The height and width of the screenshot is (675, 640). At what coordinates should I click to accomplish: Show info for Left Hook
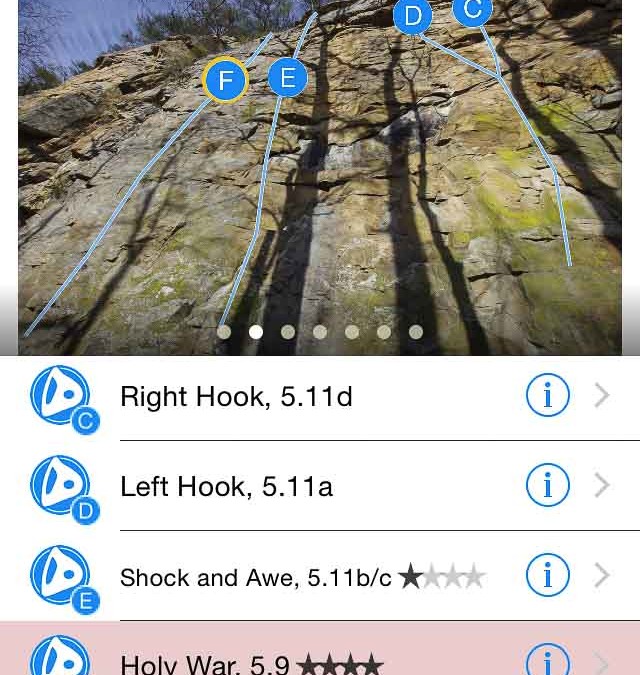click(547, 487)
